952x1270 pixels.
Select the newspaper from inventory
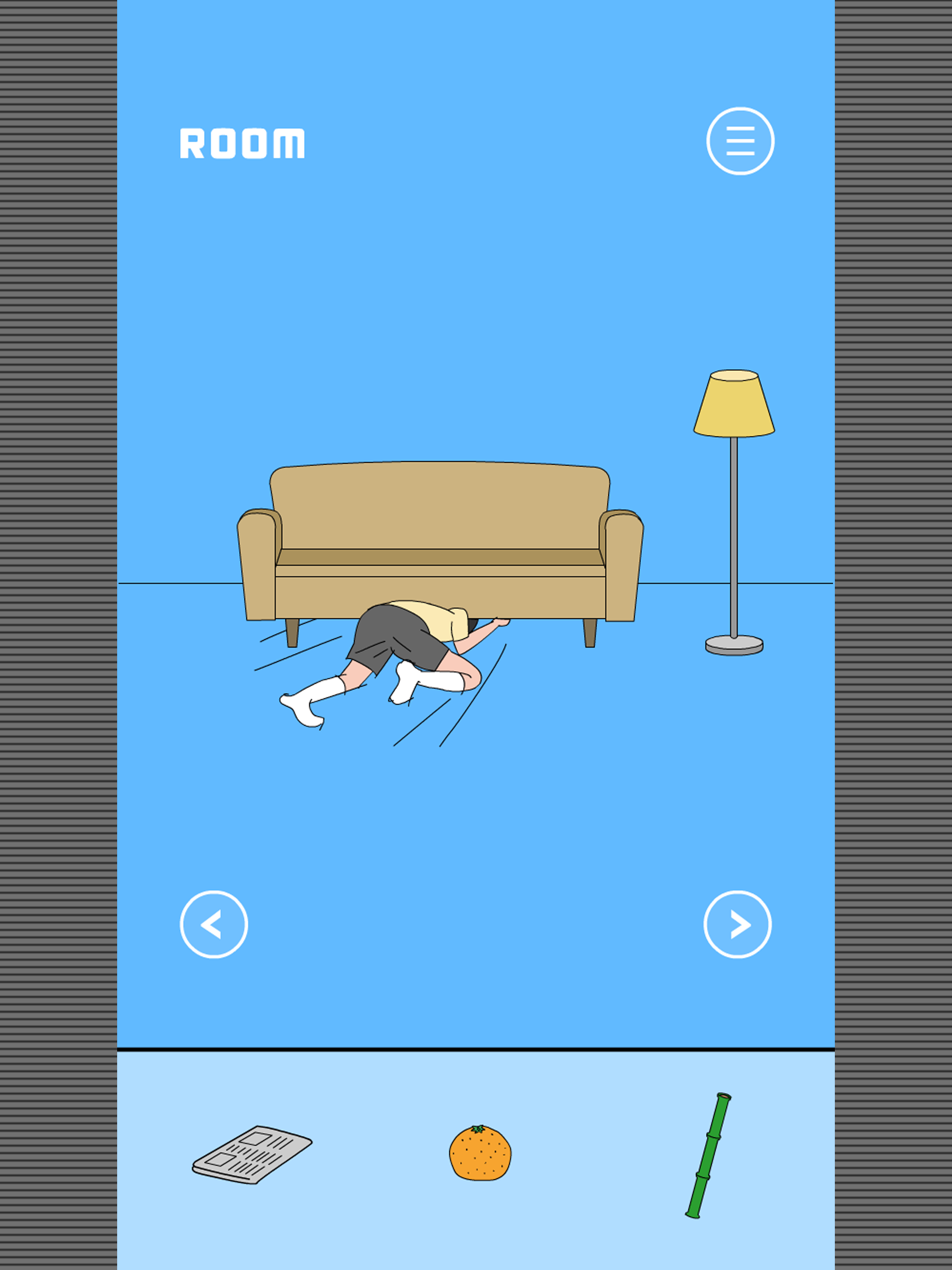click(x=252, y=1155)
